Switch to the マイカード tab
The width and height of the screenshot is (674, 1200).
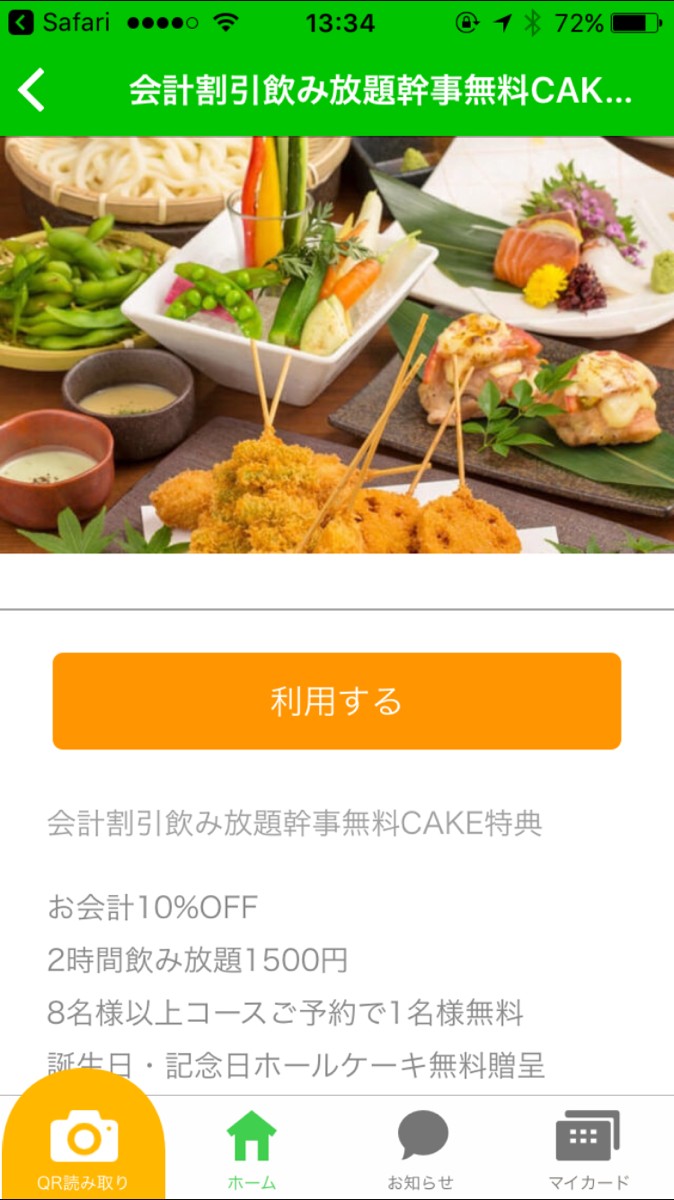tap(589, 1148)
